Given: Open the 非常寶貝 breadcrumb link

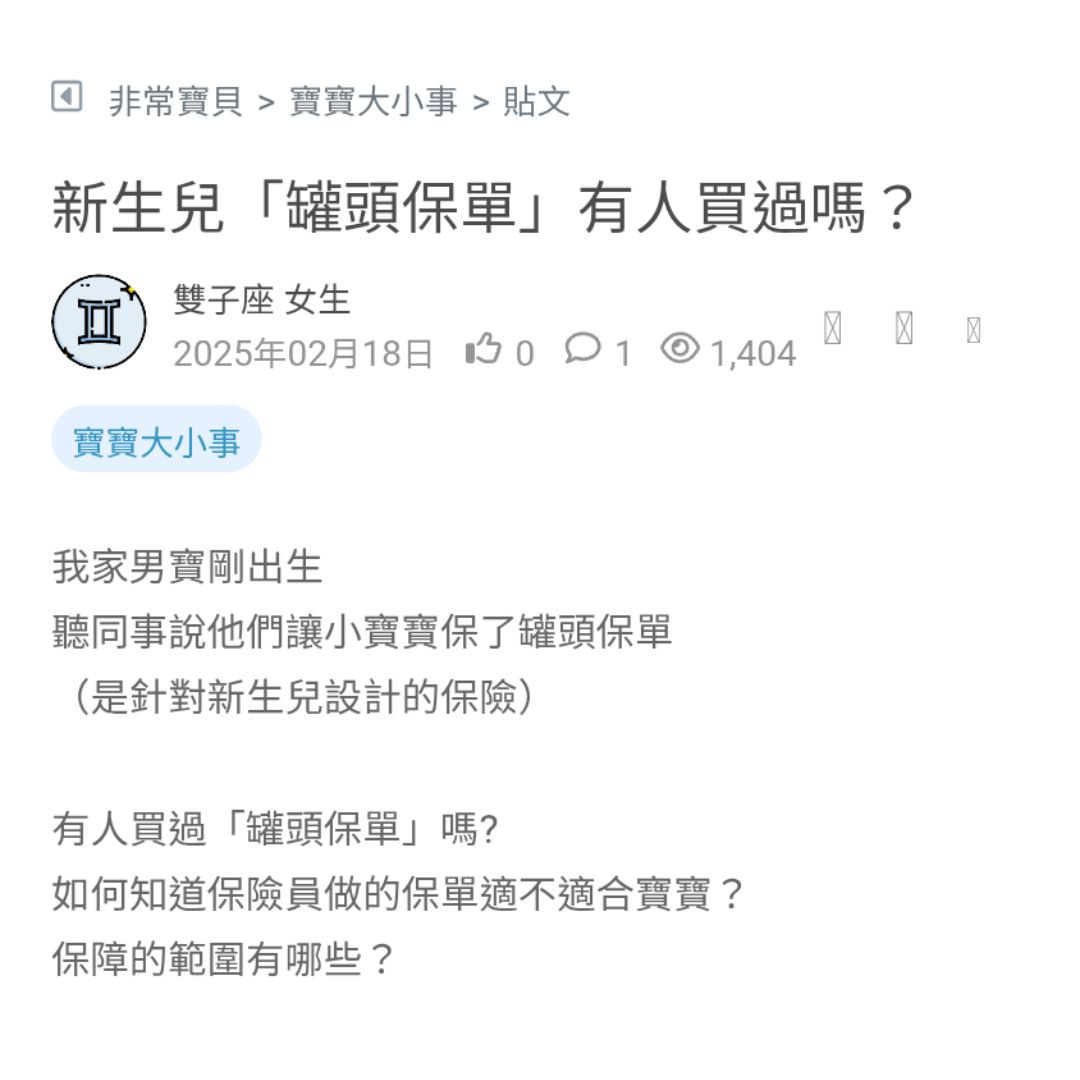Looking at the screenshot, I should coord(175,101).
